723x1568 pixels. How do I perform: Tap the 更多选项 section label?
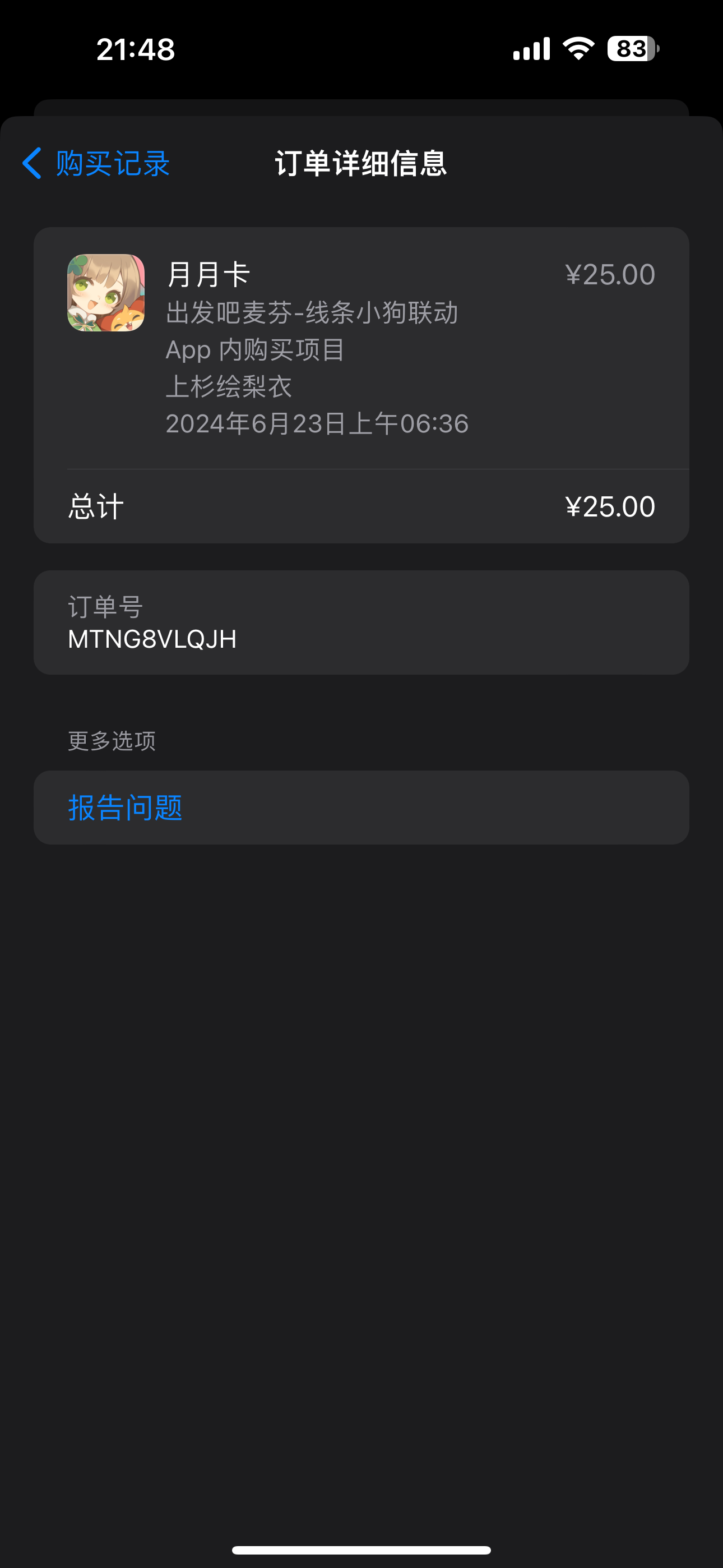(x=112, y=740)
